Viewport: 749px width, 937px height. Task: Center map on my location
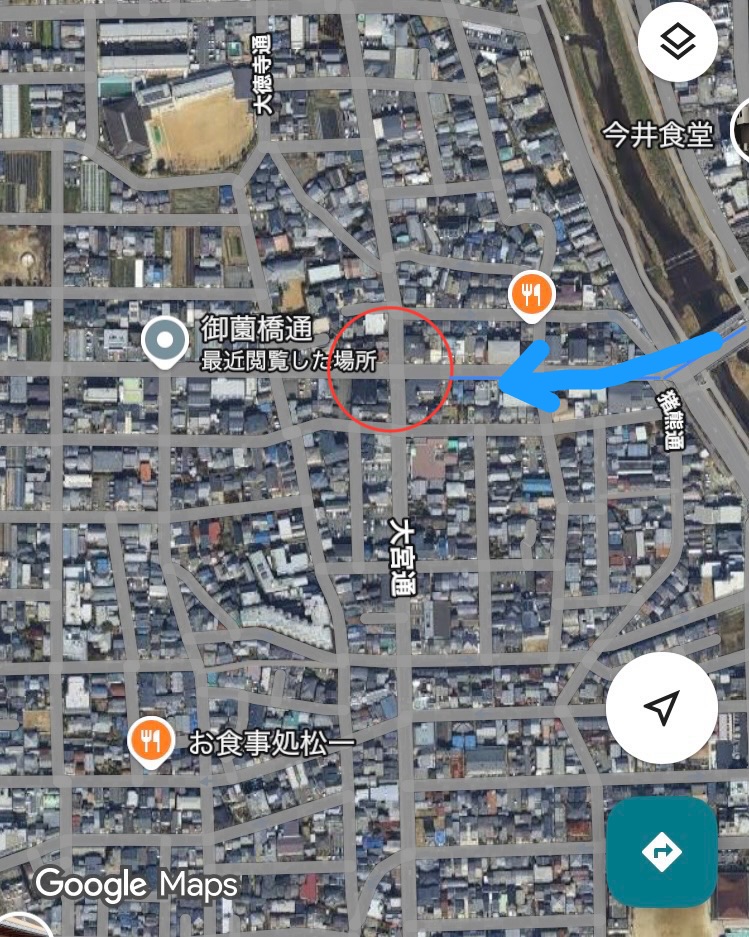[x=662, y=708]
